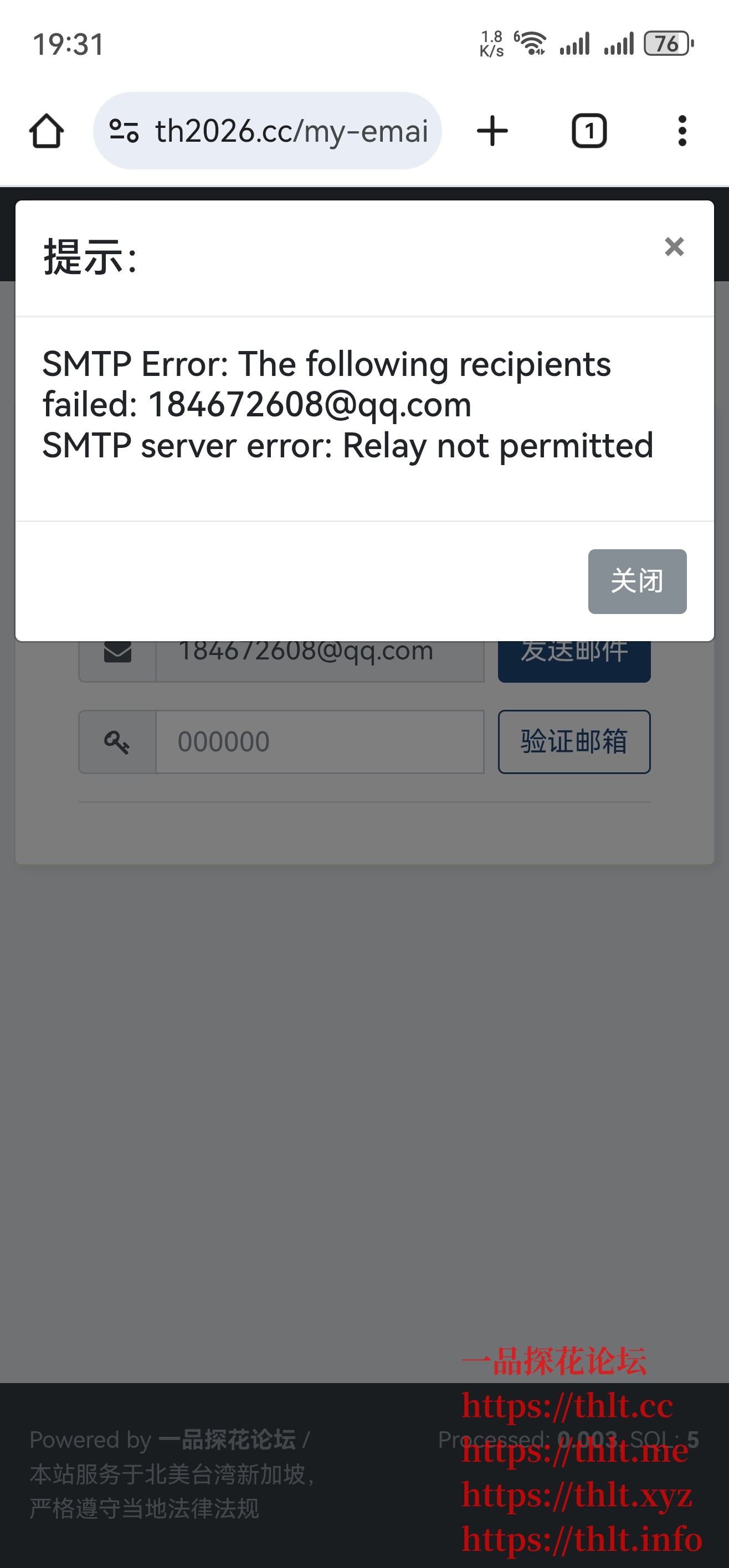Tap the key icon beside the code field
This screenshot has width=729, height=1568.
[x=117, y=741]
